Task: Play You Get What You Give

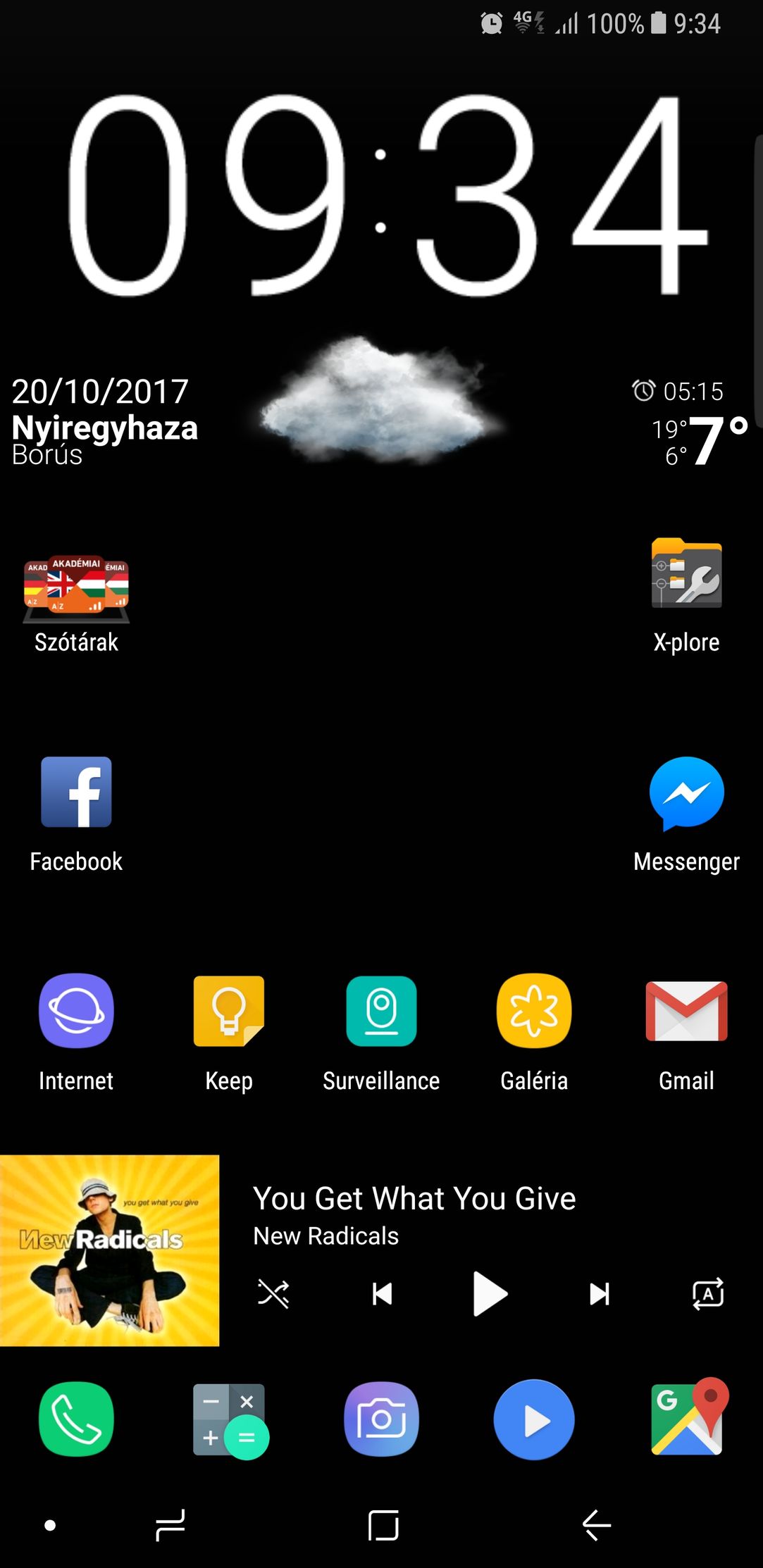Action: [x=490, y=1293]
